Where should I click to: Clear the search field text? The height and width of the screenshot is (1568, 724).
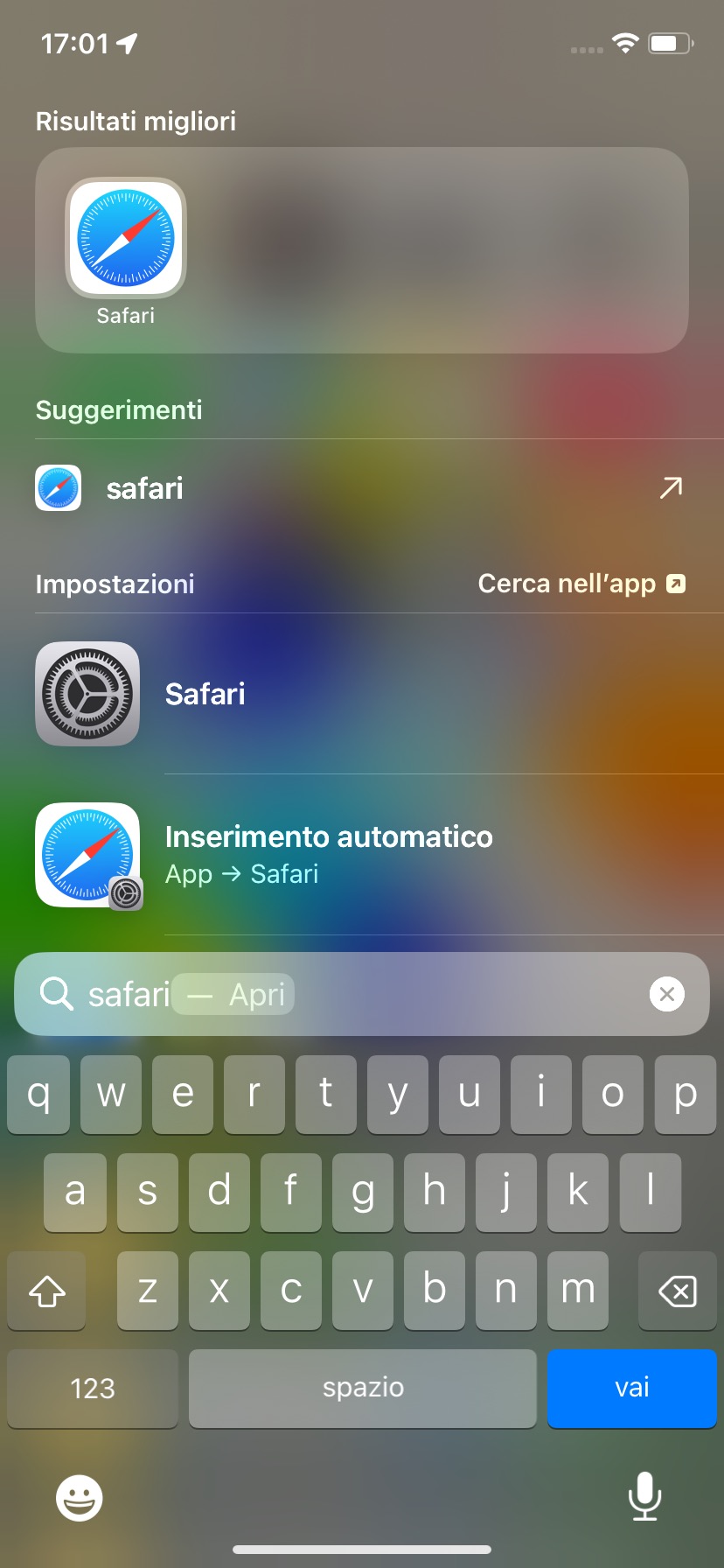click(x=666, y=994)
